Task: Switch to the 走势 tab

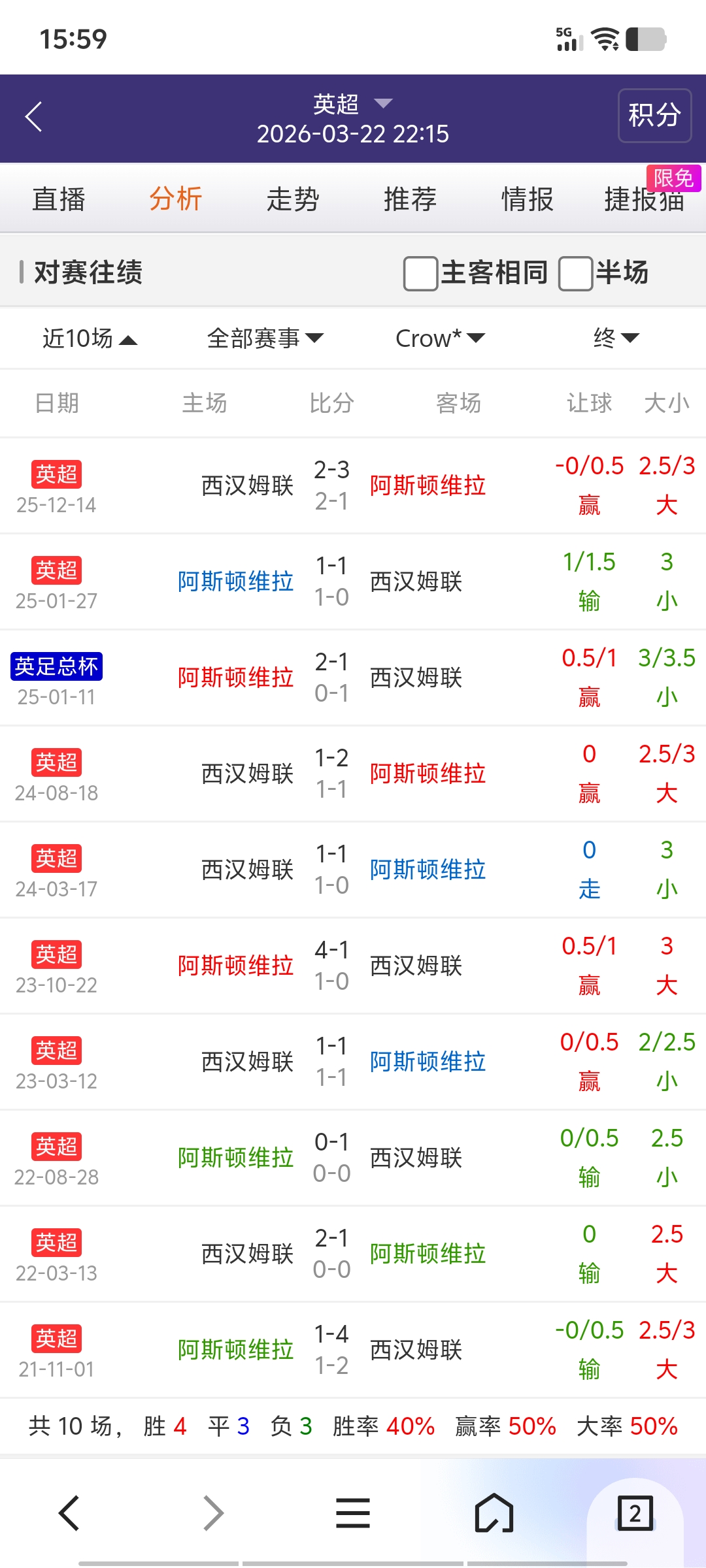Action: 292,199
